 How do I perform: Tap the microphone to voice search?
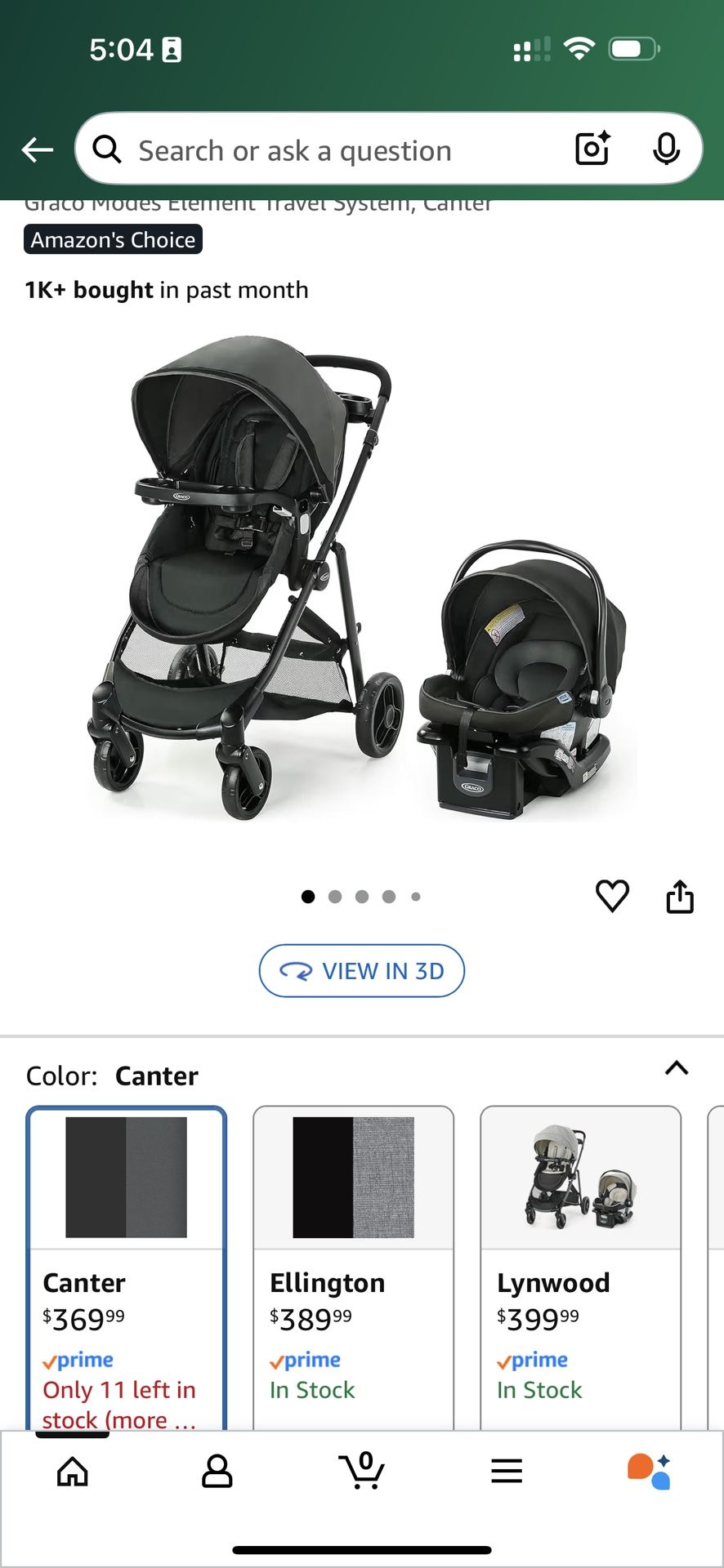click(668, 149)
